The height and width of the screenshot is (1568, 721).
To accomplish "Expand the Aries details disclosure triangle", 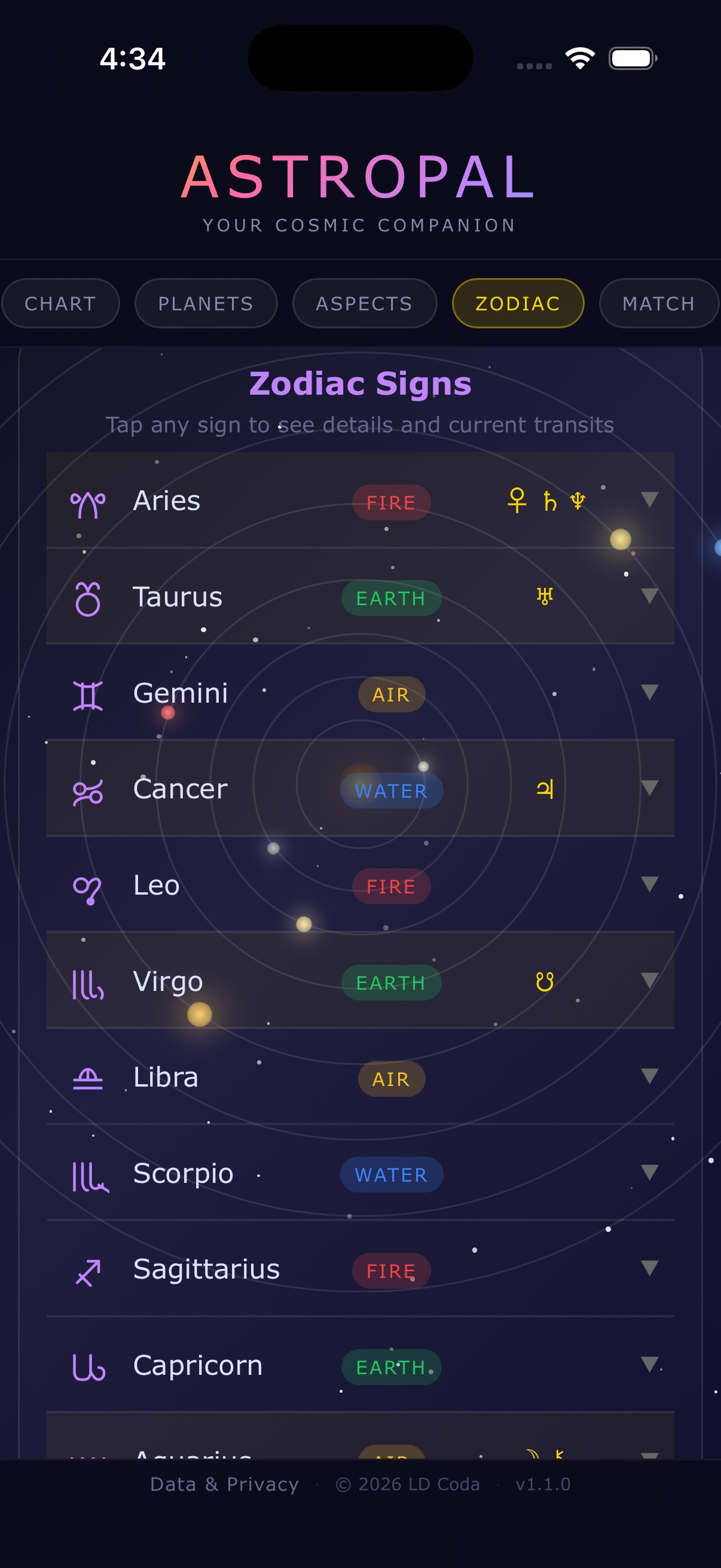I will (x=650, y=501).
